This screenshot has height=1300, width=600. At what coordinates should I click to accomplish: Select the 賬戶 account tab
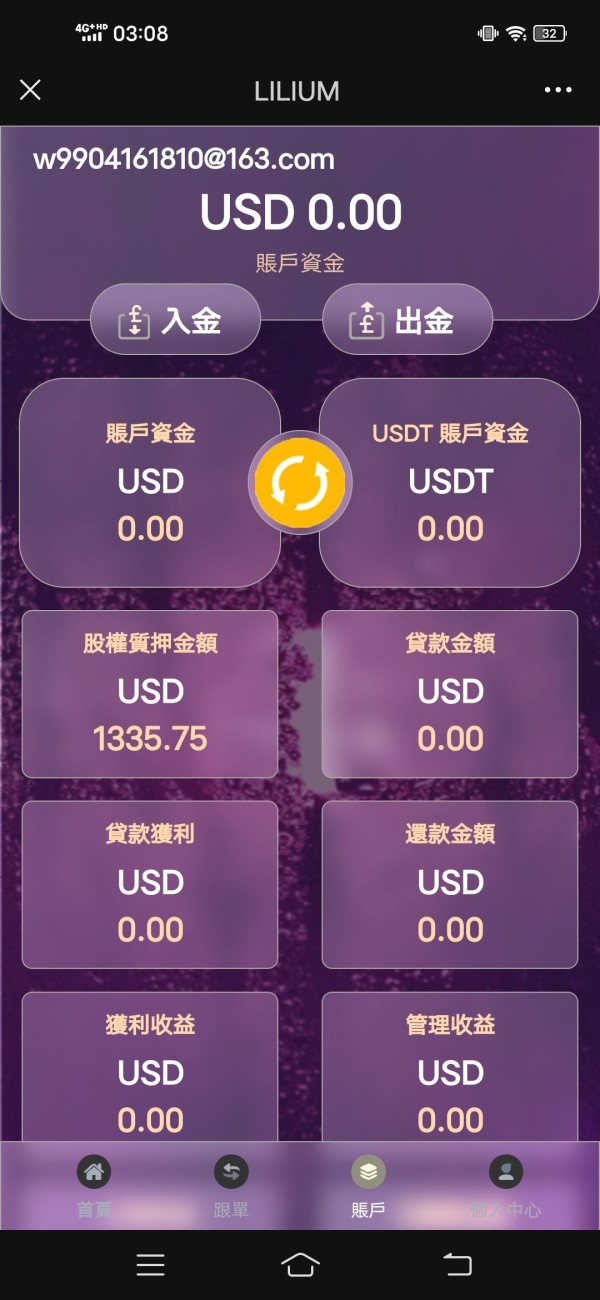pyautogui.click(x=368, y=1187)
